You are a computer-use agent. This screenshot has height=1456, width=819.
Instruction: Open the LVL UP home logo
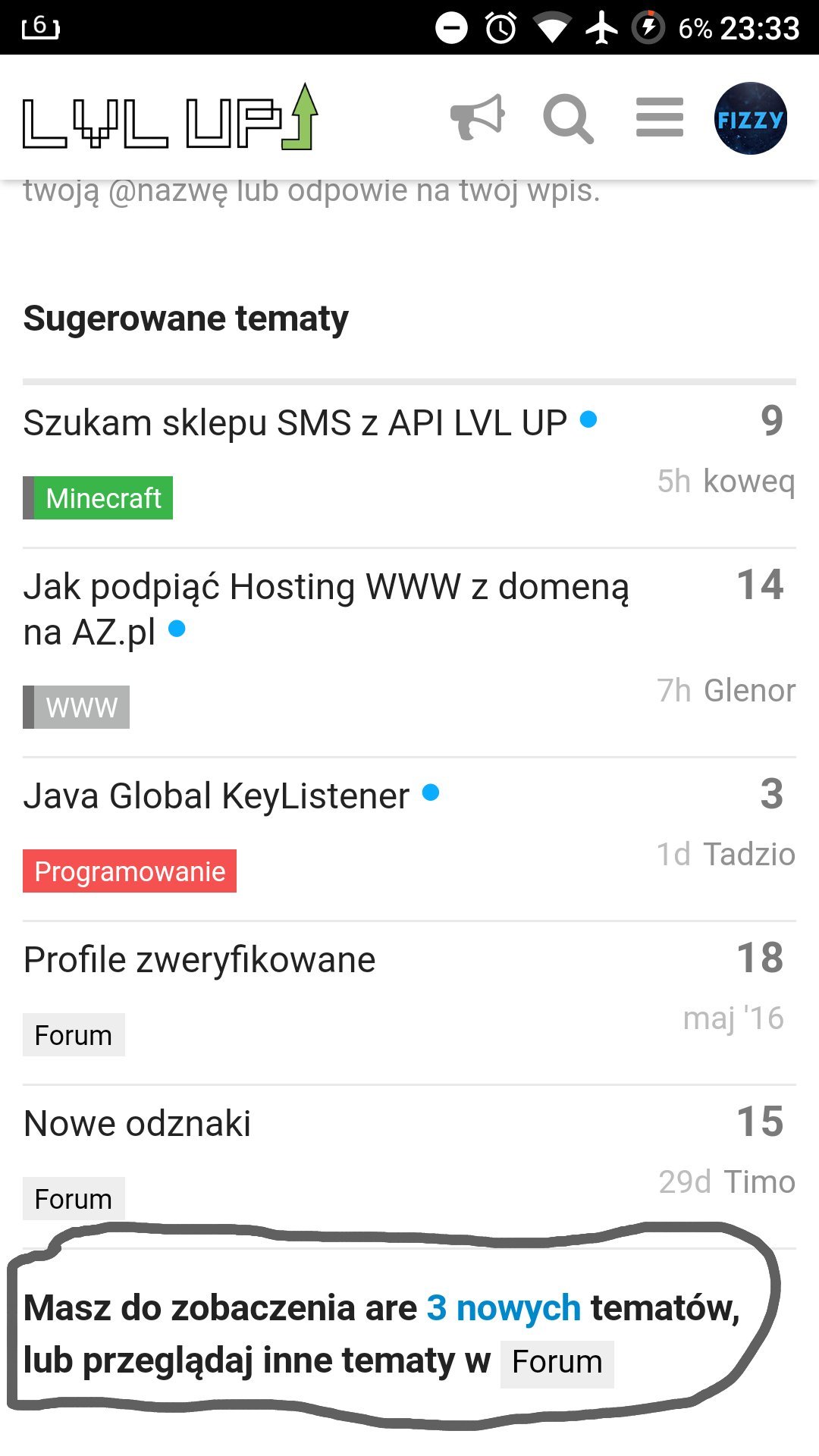(171, 119)
